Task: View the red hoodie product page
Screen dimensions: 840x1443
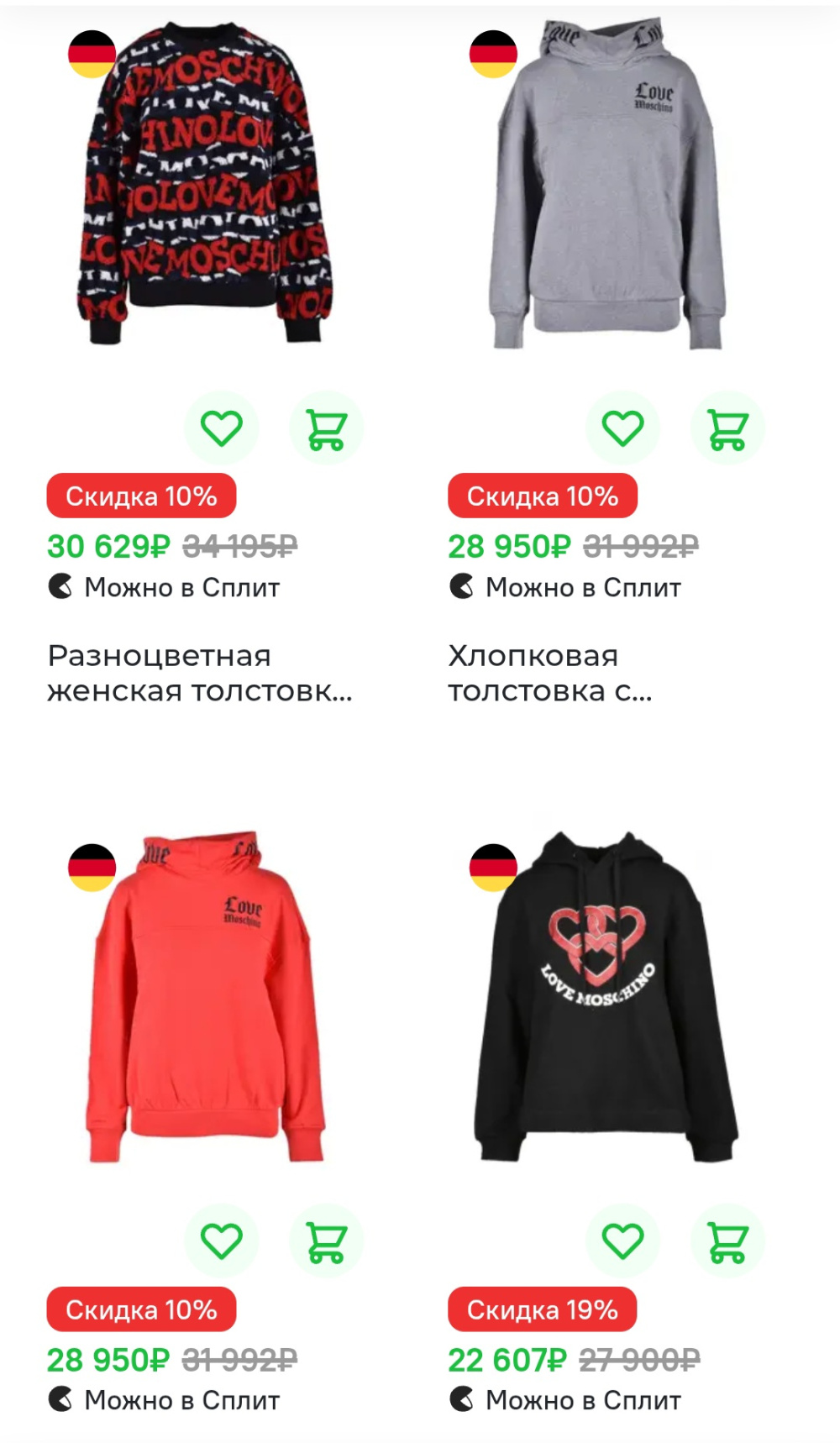Action: point(206,1000)
